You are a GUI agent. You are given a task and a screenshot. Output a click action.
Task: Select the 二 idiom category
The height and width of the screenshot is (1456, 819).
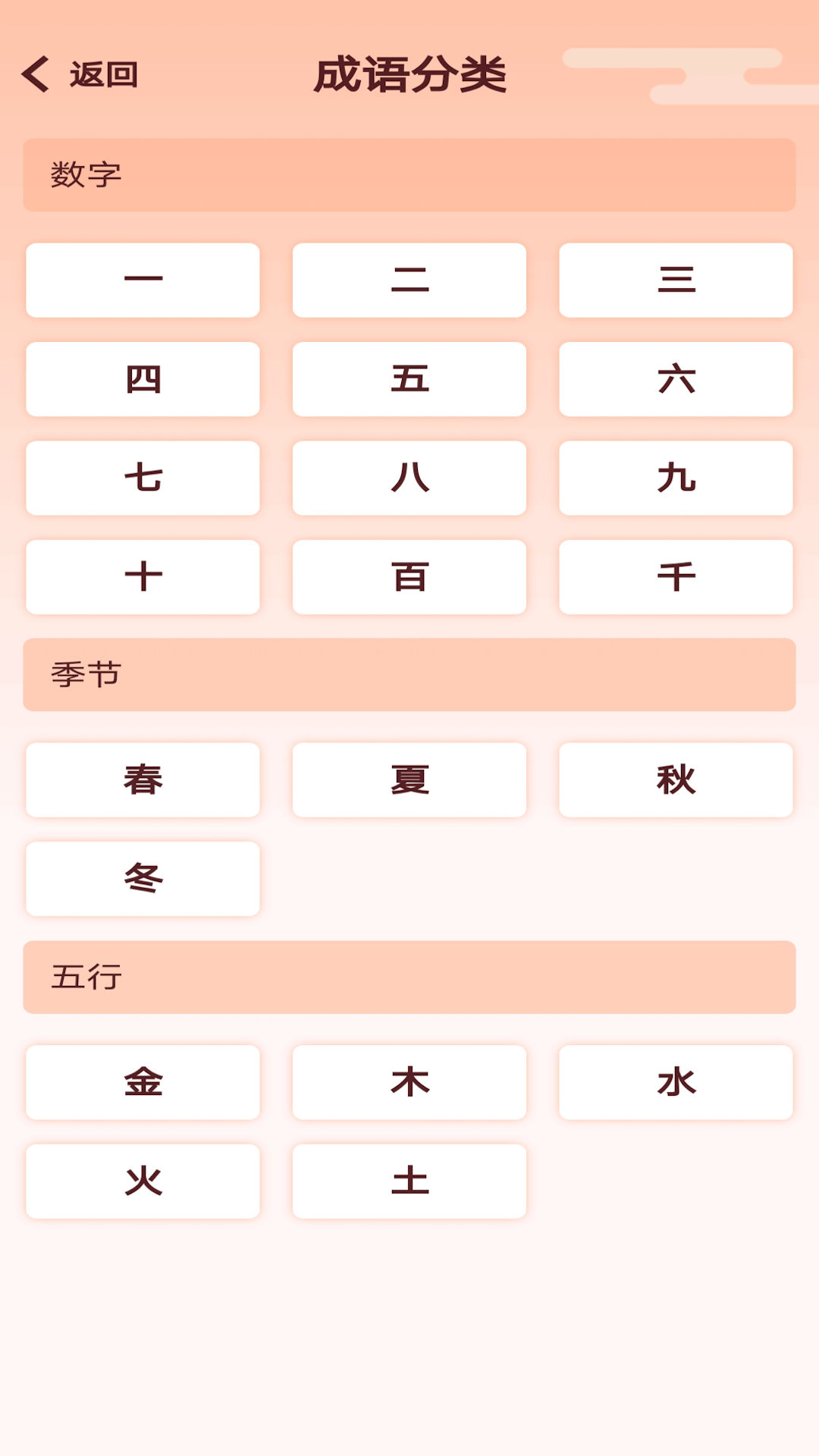point(409,281)
